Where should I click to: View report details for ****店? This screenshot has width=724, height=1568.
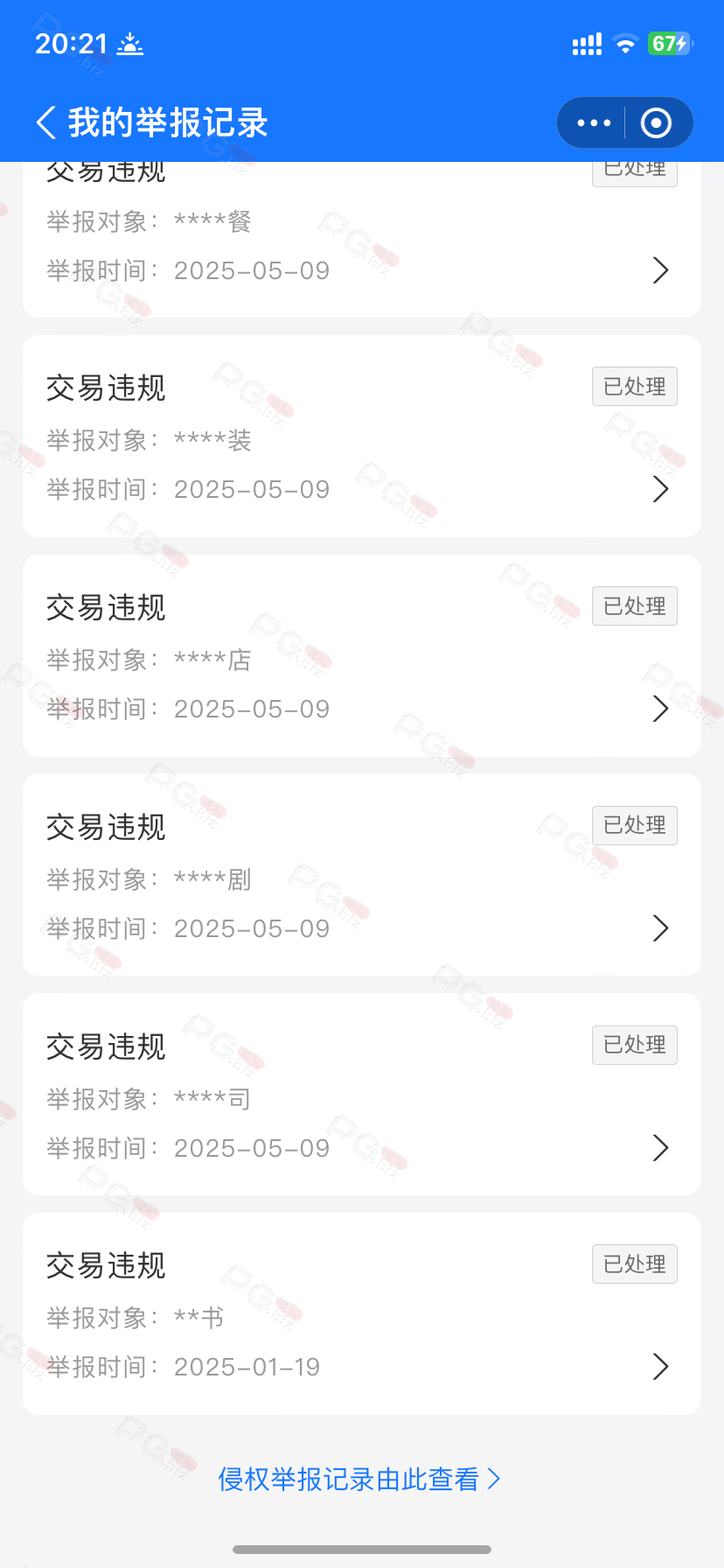(362, 656)
